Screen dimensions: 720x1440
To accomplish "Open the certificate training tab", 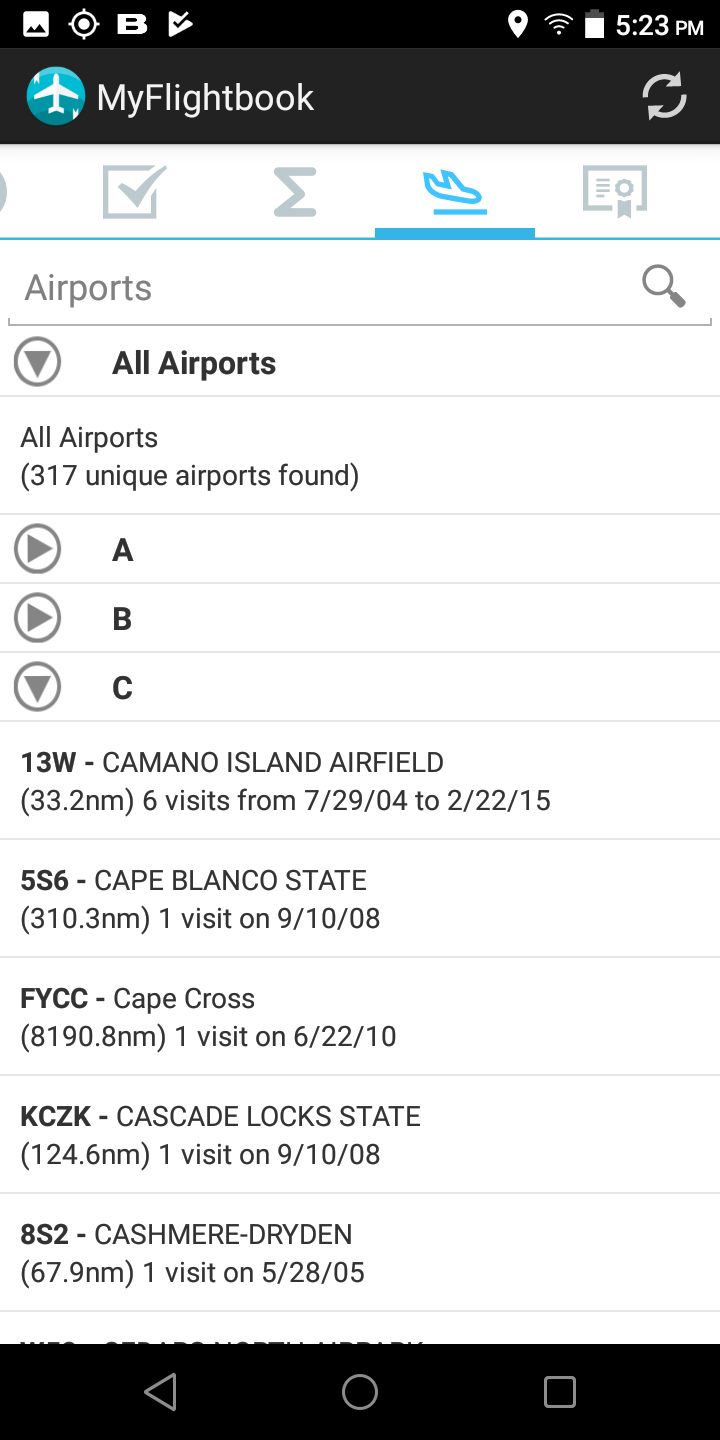I will click(x=615, y=191).
